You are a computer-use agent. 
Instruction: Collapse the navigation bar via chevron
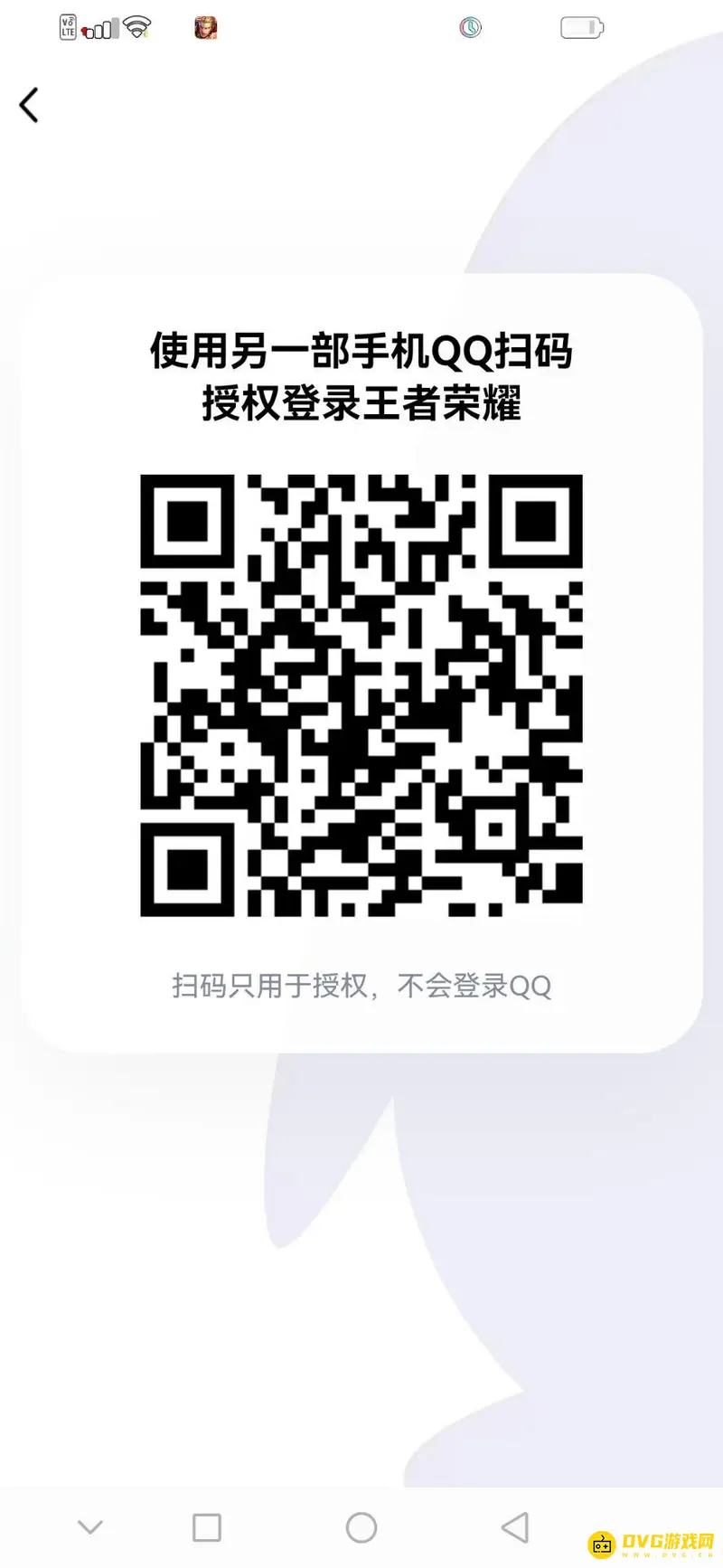tap(90, 1526)
